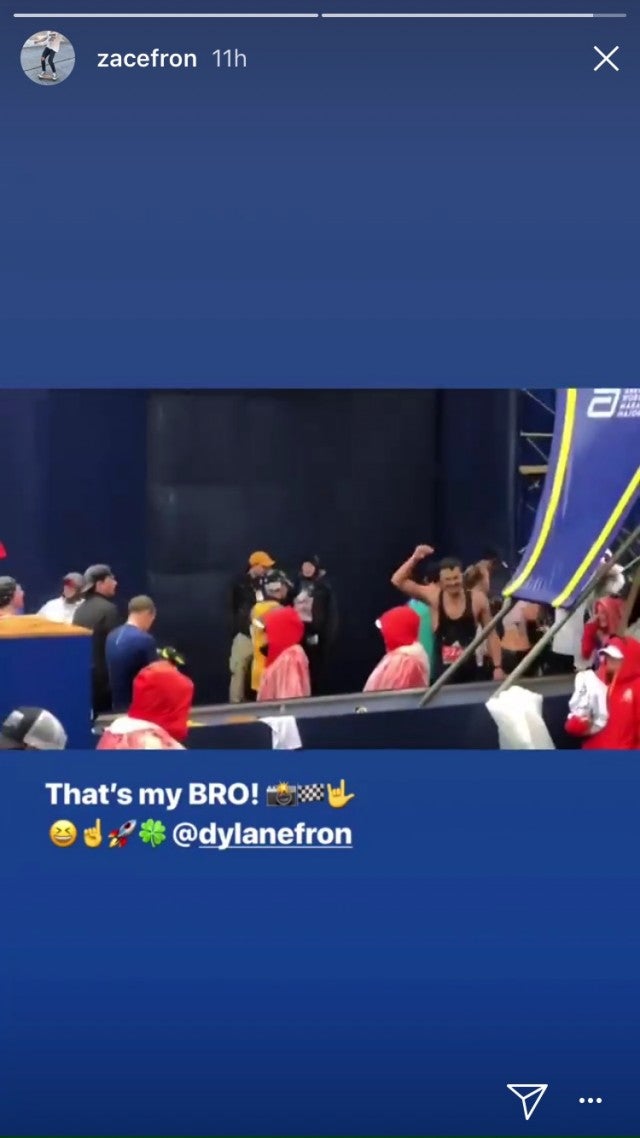Close the story viewer

click(x=606, y=59)
